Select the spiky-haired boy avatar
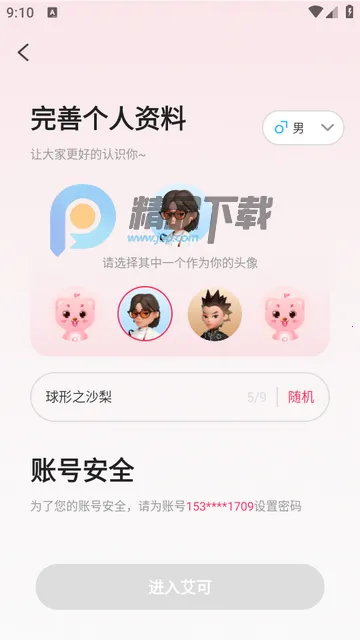This screenshot has width=360, height=640. tap(215, 314)
